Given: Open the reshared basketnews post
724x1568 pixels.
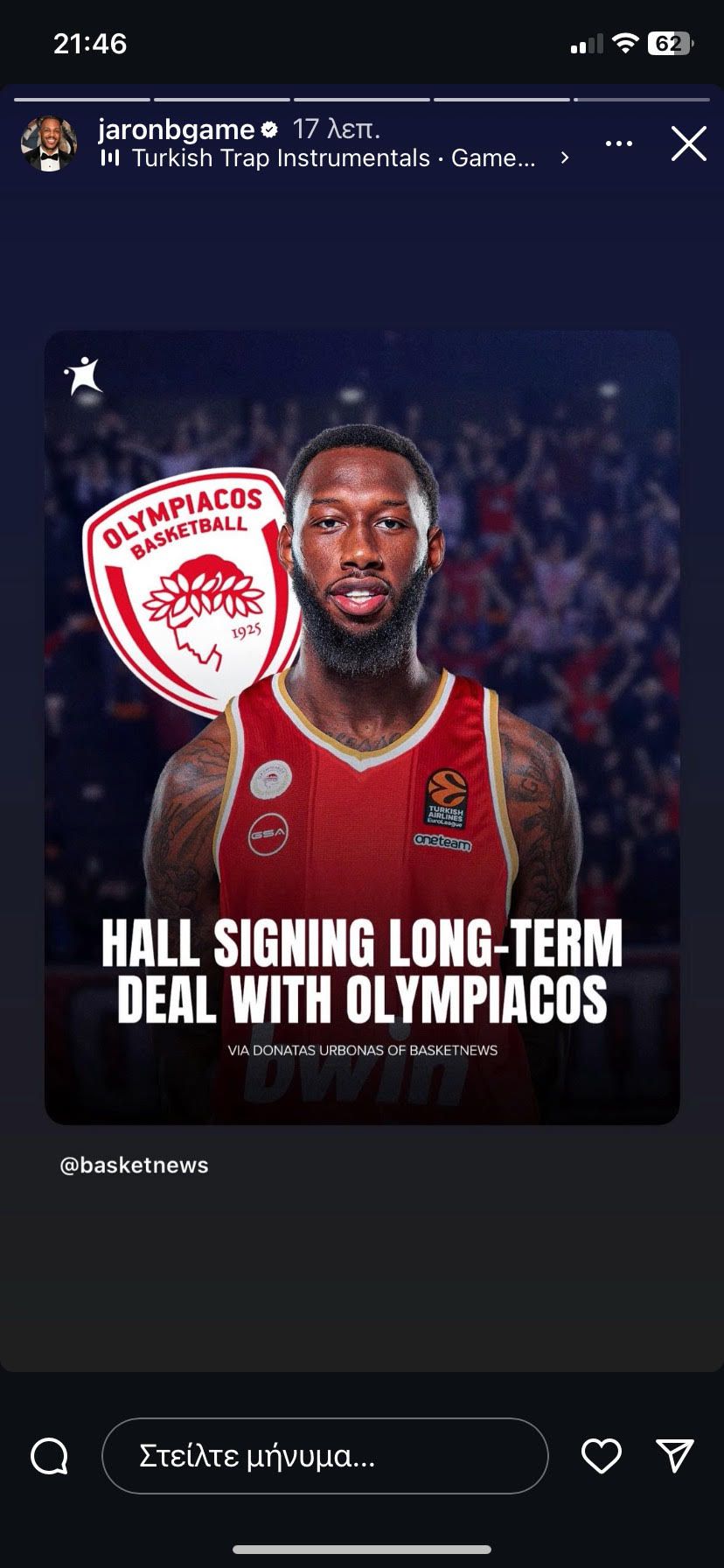Looking at the screenshot, I should 362,726.
